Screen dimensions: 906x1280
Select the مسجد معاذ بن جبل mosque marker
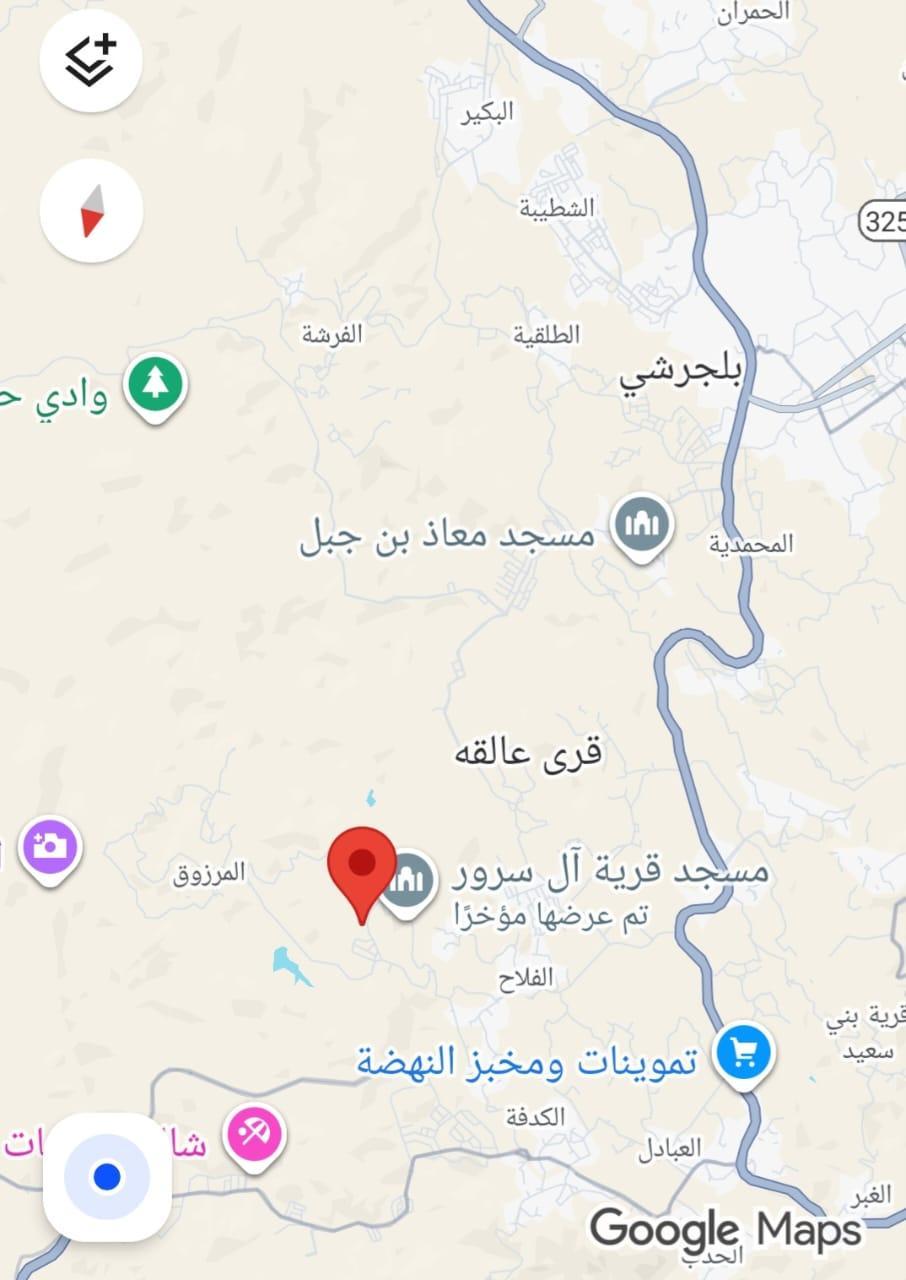[642, 525]
